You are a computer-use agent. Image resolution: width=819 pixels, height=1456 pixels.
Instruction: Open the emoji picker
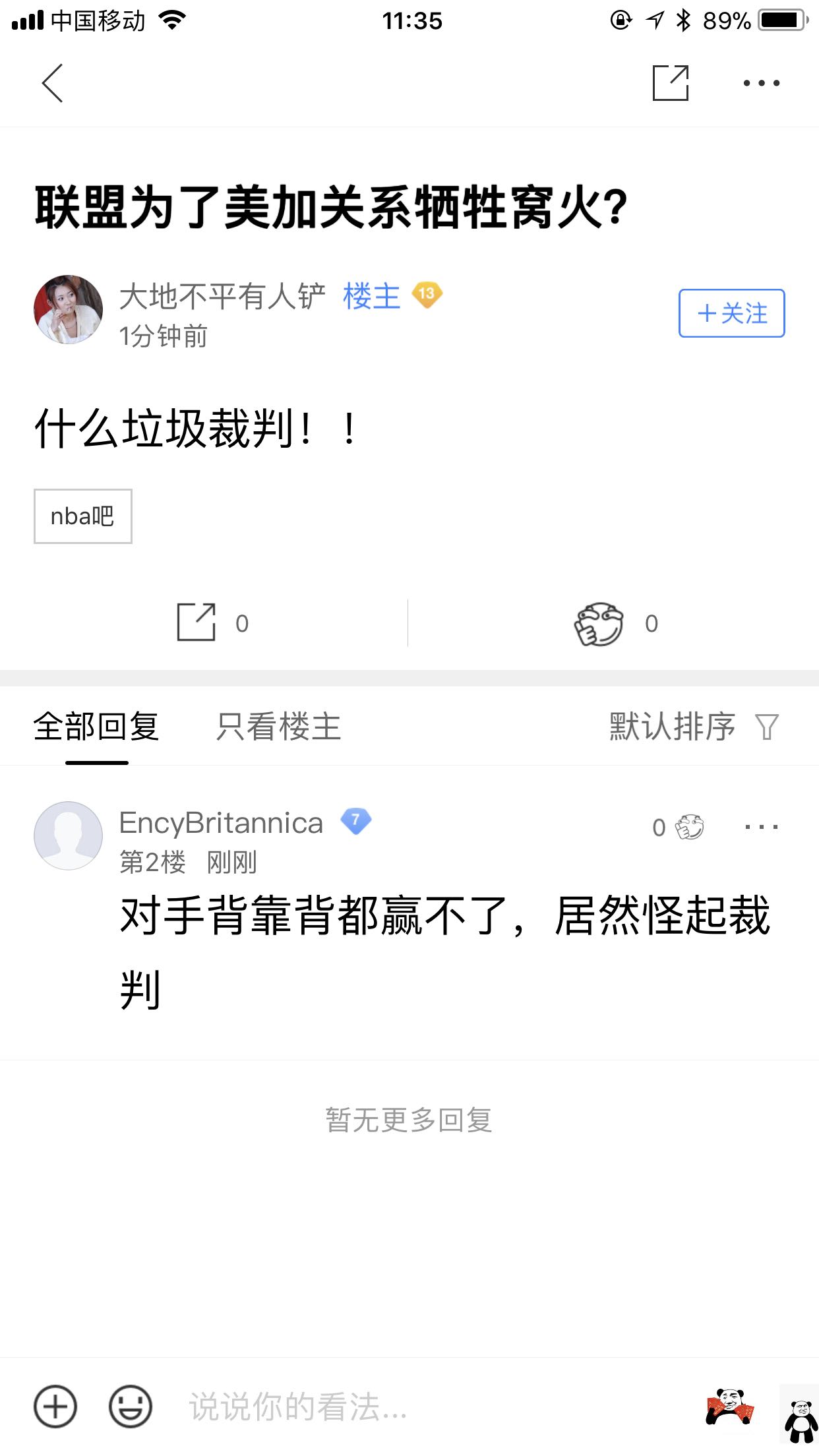pos(131,1407)
